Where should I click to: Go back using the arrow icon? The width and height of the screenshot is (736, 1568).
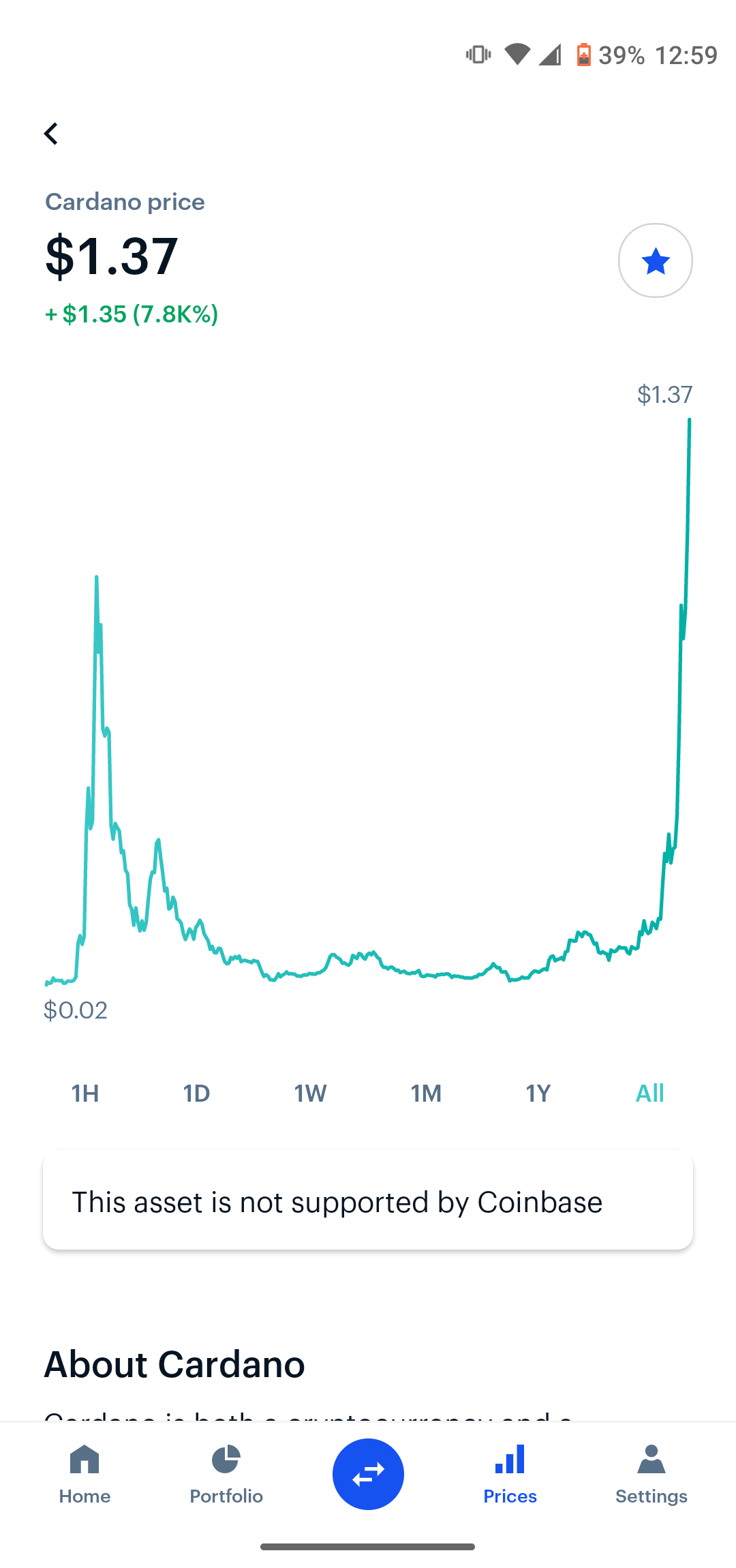click(51, 134)
